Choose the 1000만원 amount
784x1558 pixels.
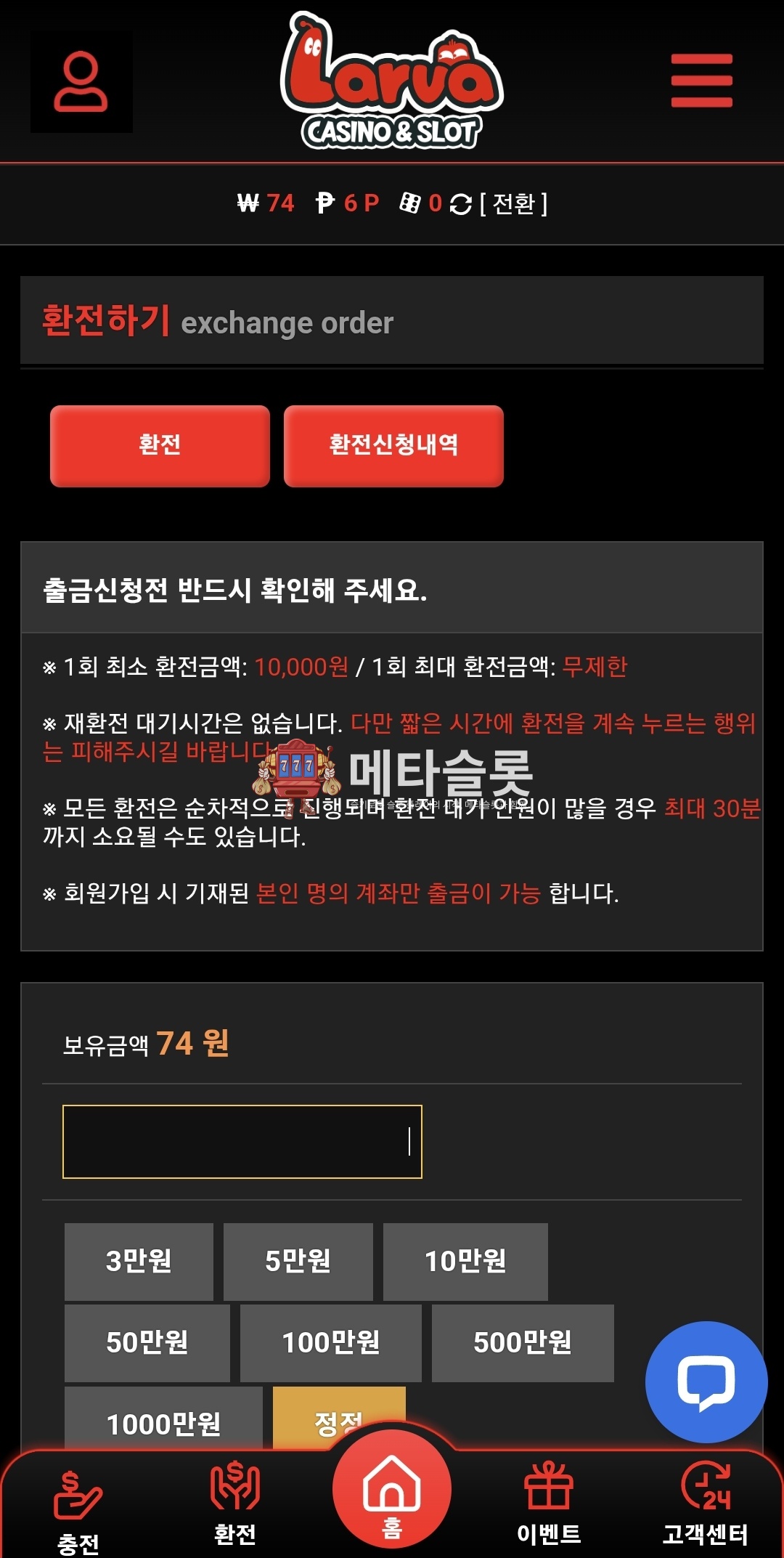click(163, 1421)
